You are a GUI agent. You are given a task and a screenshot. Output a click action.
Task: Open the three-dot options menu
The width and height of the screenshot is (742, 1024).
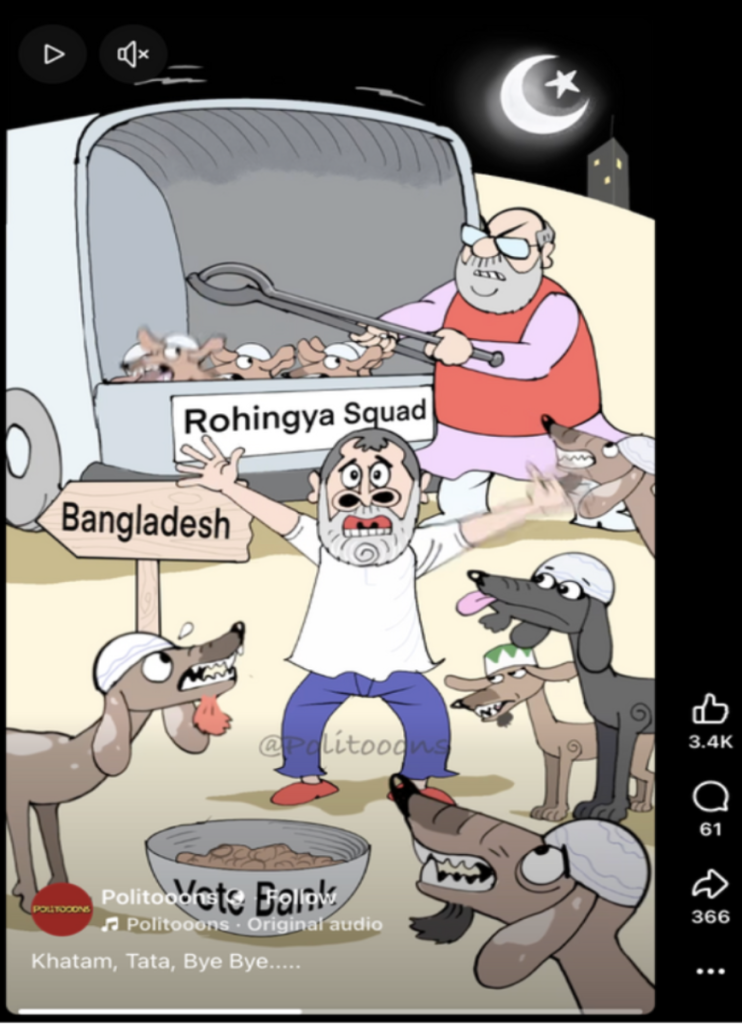[x=710, y=970]
